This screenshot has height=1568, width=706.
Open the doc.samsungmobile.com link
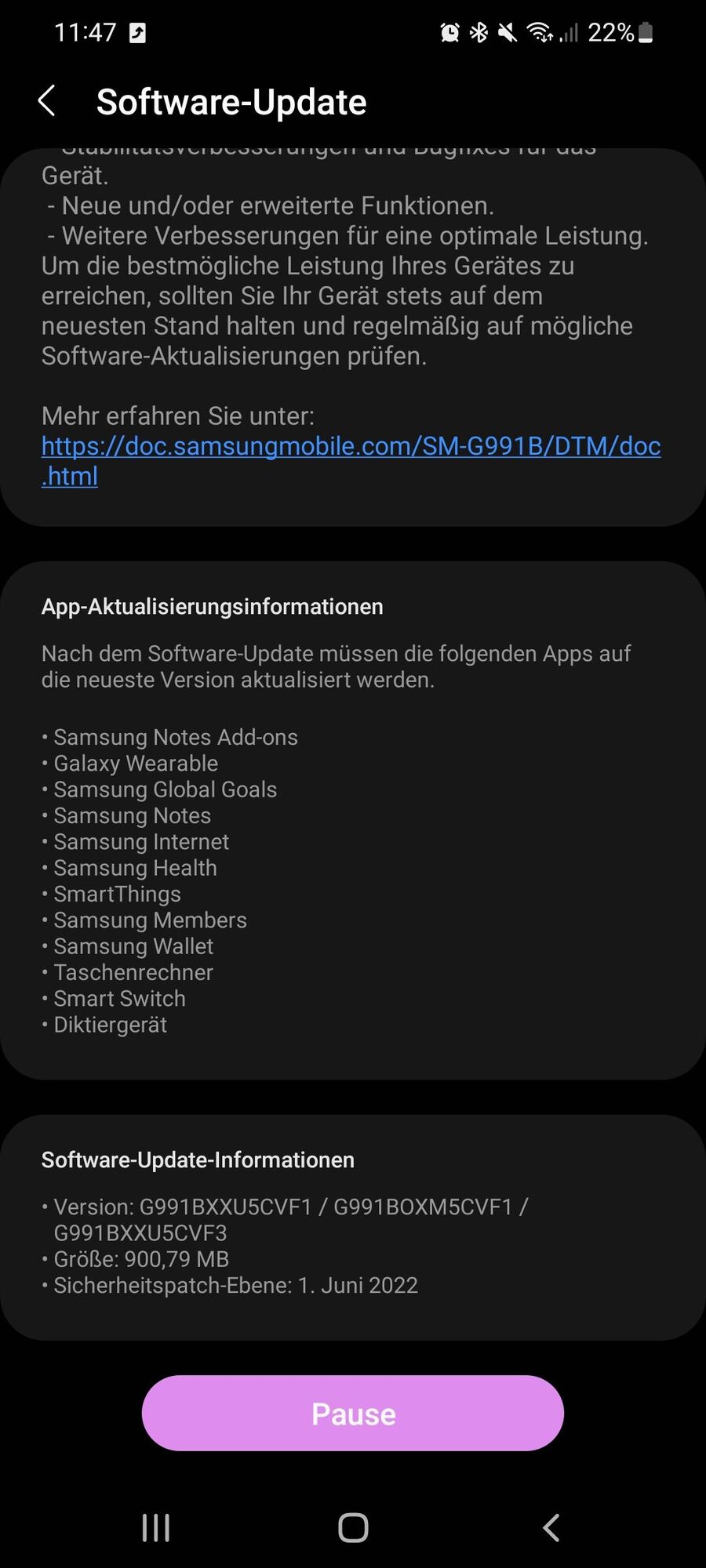(x=351, y=446)
